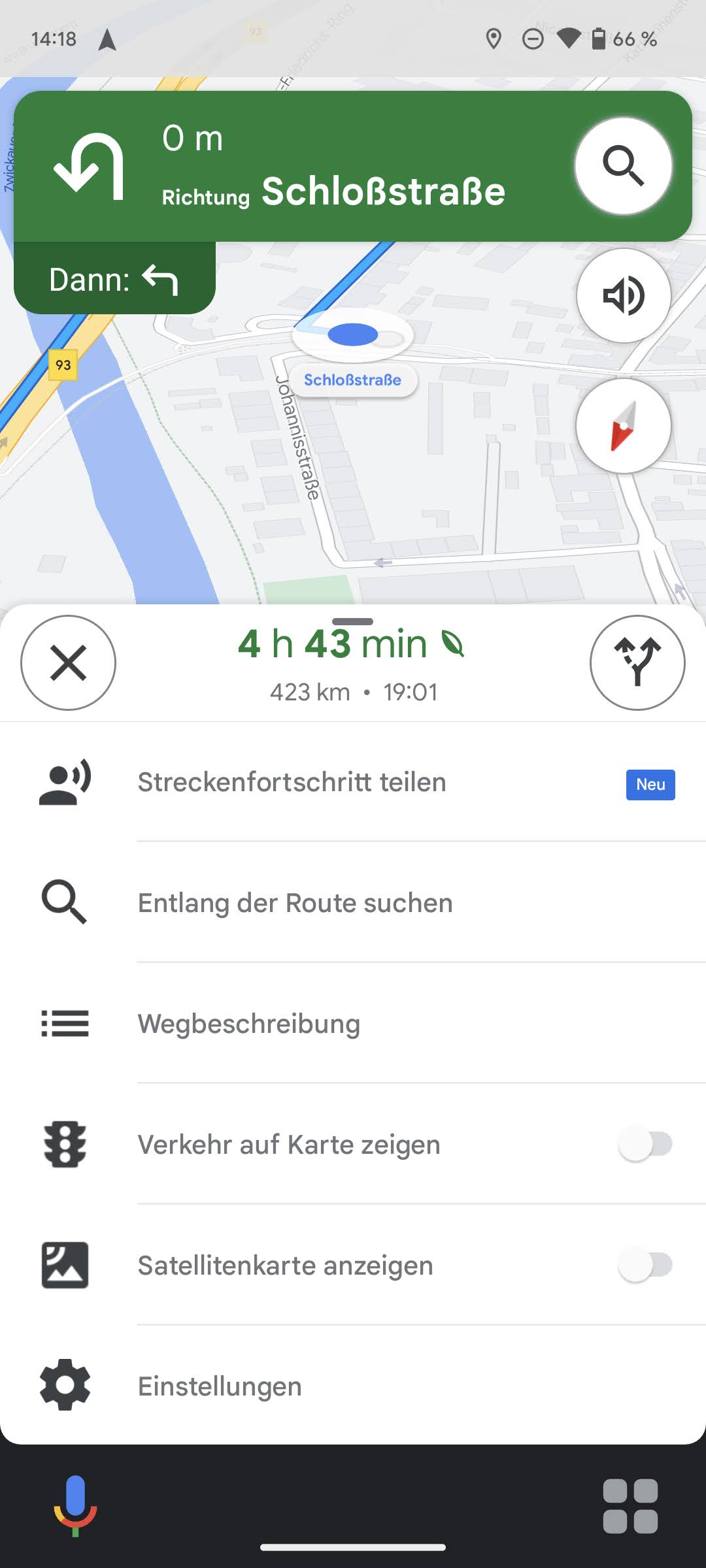Viewport: 706px width, 1568px height.
Task: Open Wegbeschreibung from the menu
Action: click(248, 1024)
